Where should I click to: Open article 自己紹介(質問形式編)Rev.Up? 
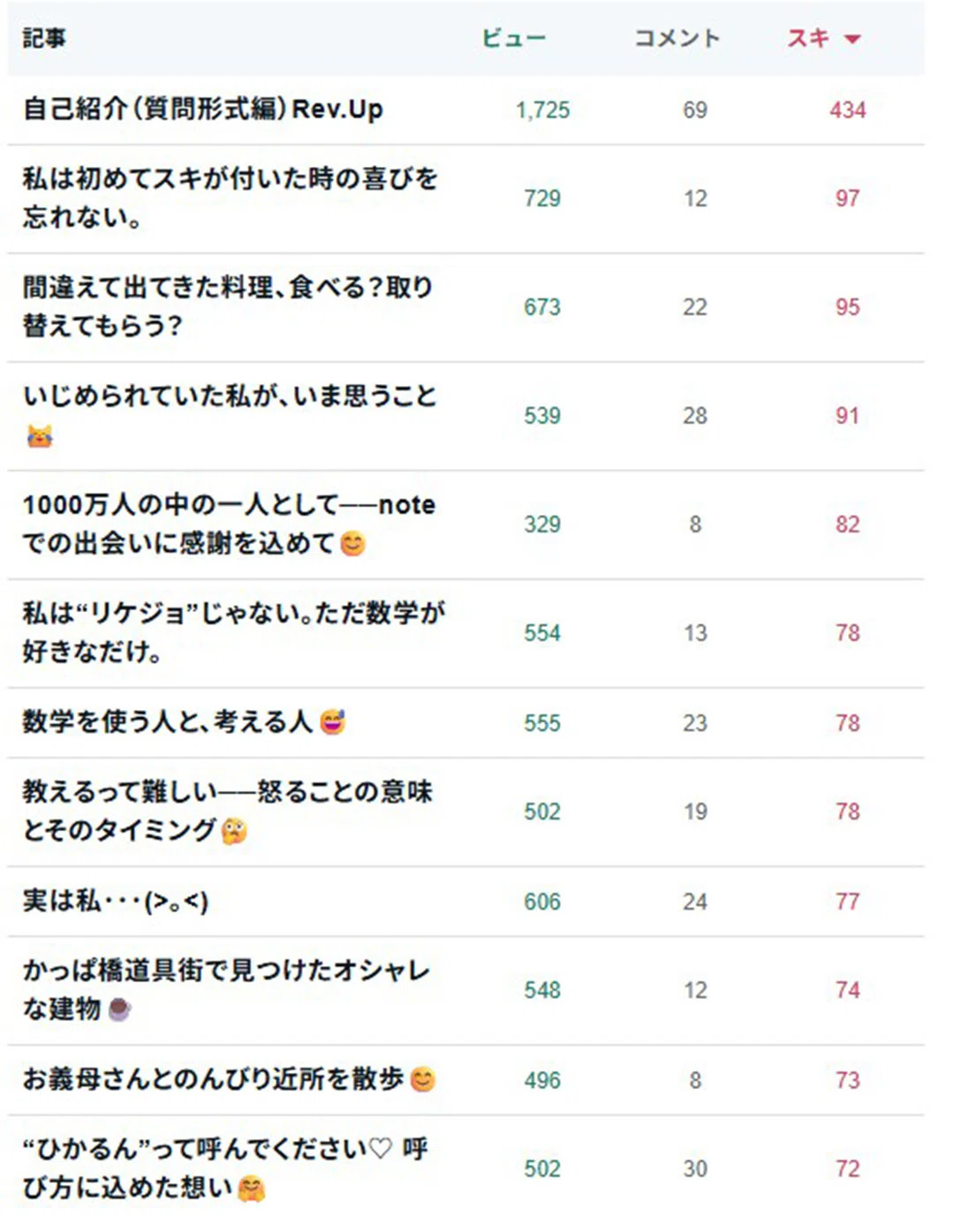pos(203,110)
